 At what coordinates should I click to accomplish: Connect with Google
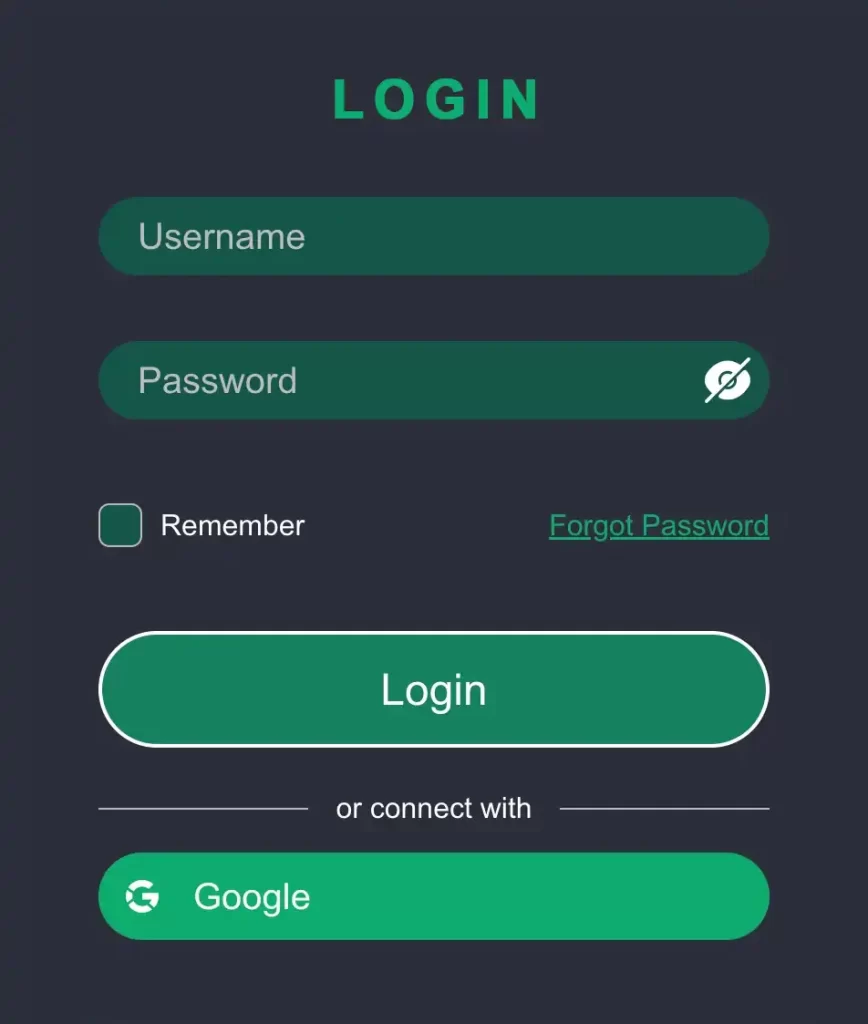(x=433, y=896)
